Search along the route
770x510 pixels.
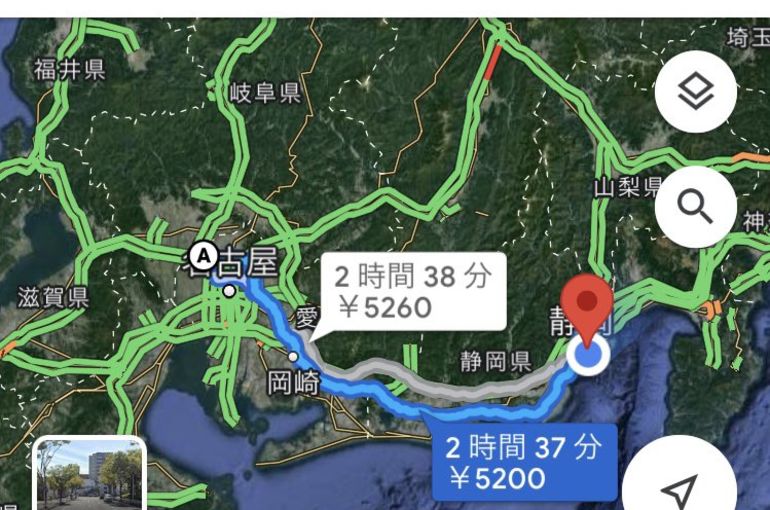pyautogui.click(x=695, y=207)
